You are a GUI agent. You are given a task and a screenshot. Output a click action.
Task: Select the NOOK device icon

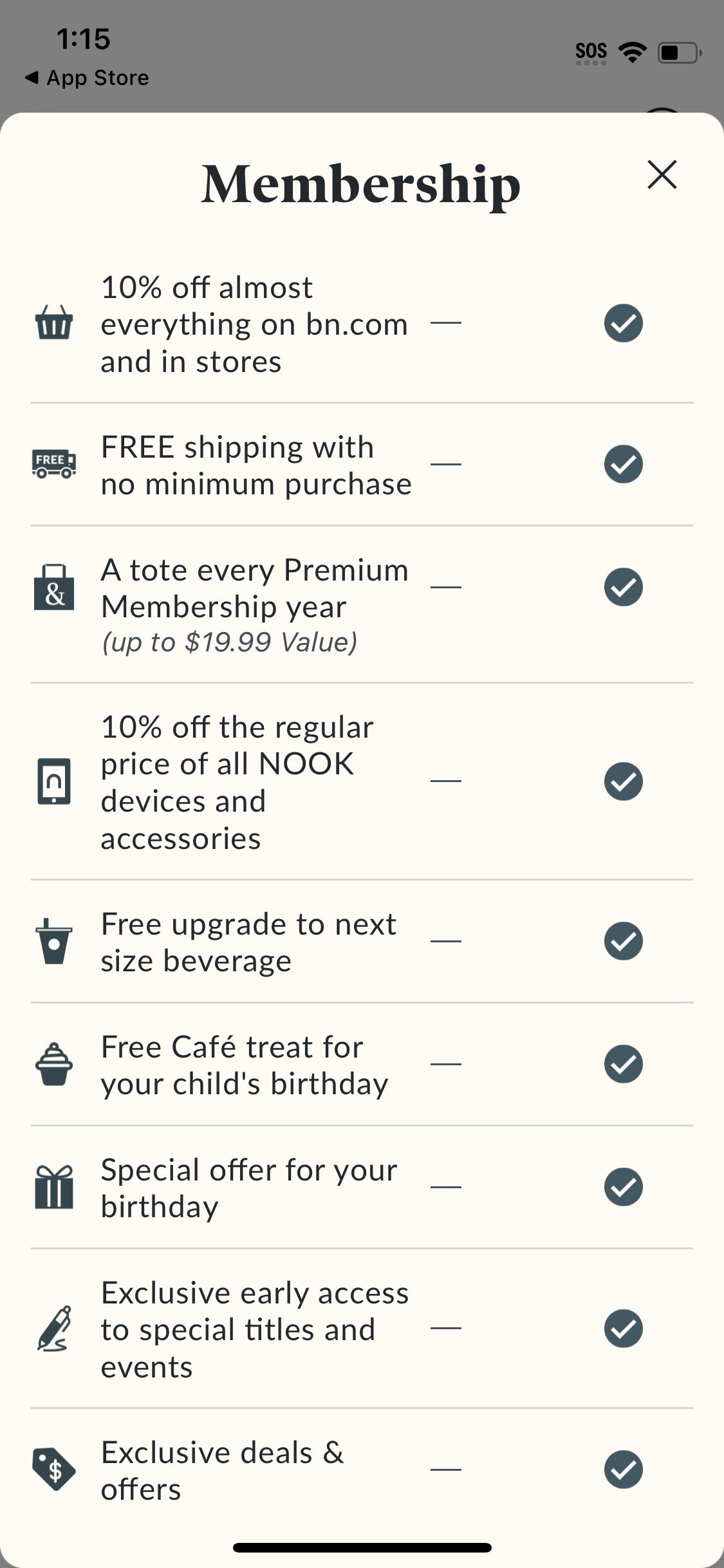point(54,782)
